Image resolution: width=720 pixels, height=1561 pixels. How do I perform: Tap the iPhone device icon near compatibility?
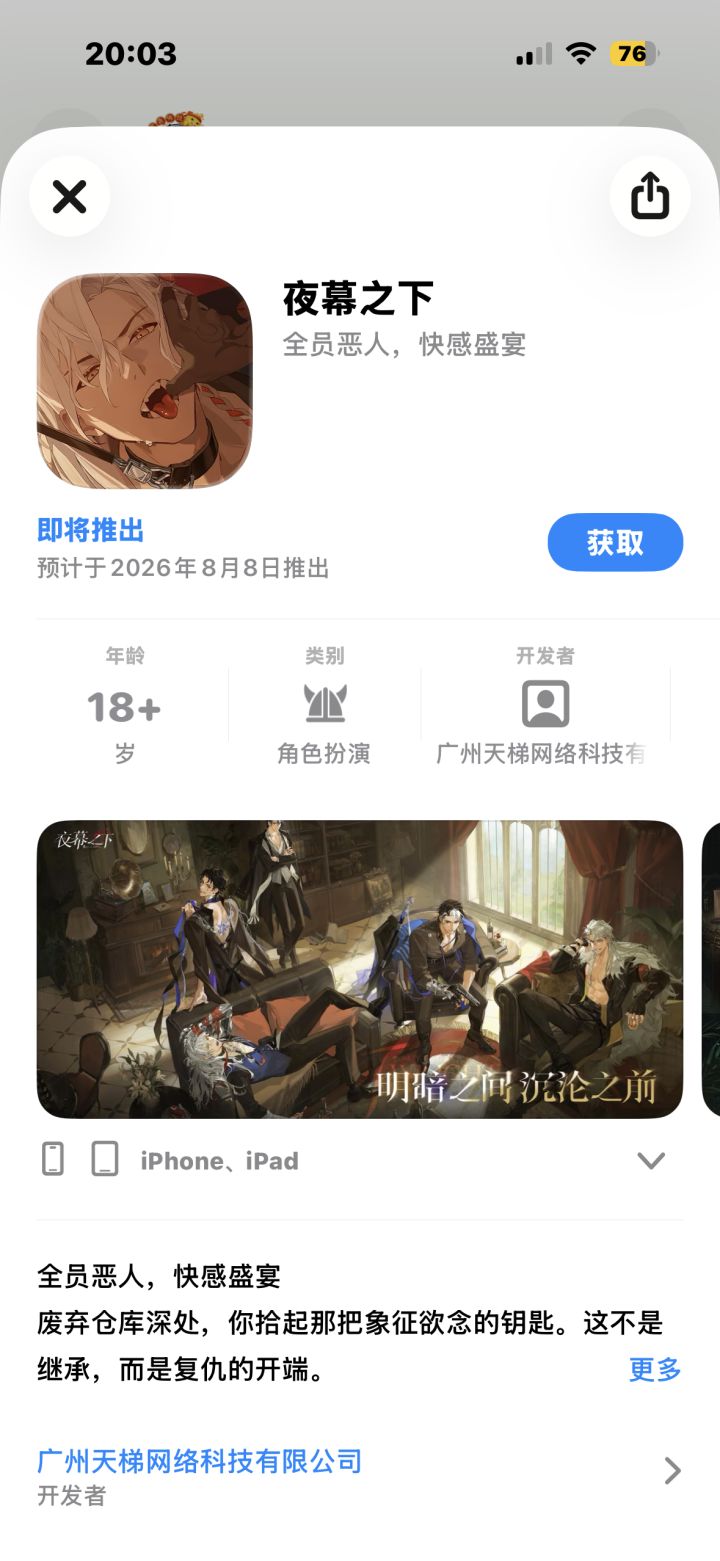click(x=51, y=1159)
